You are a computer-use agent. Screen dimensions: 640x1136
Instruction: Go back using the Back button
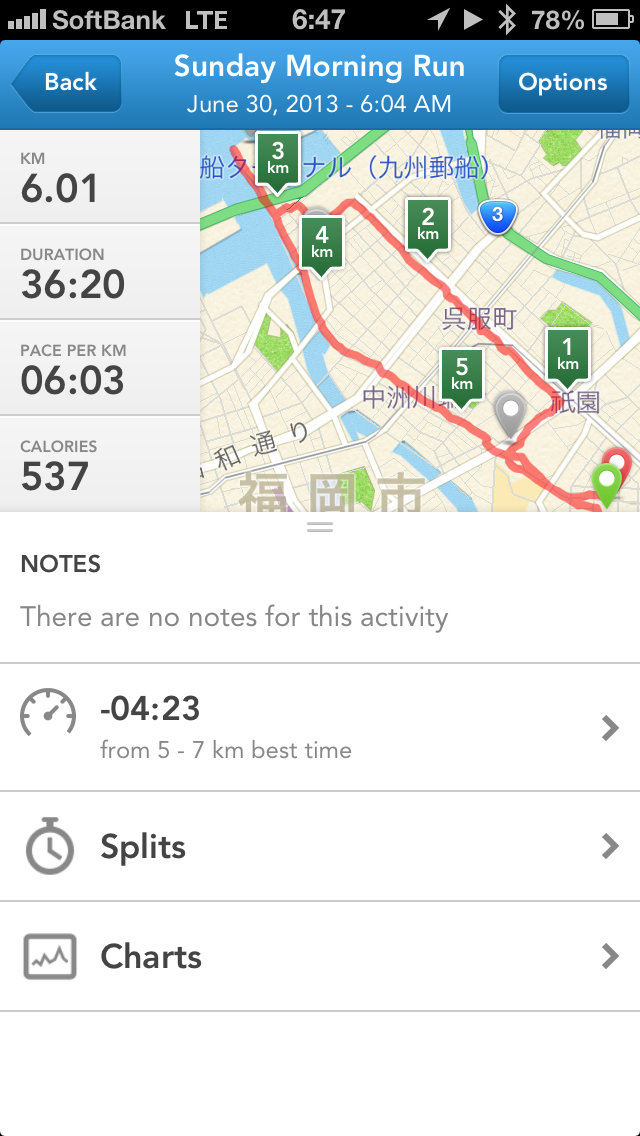click(x=68, y=83)
